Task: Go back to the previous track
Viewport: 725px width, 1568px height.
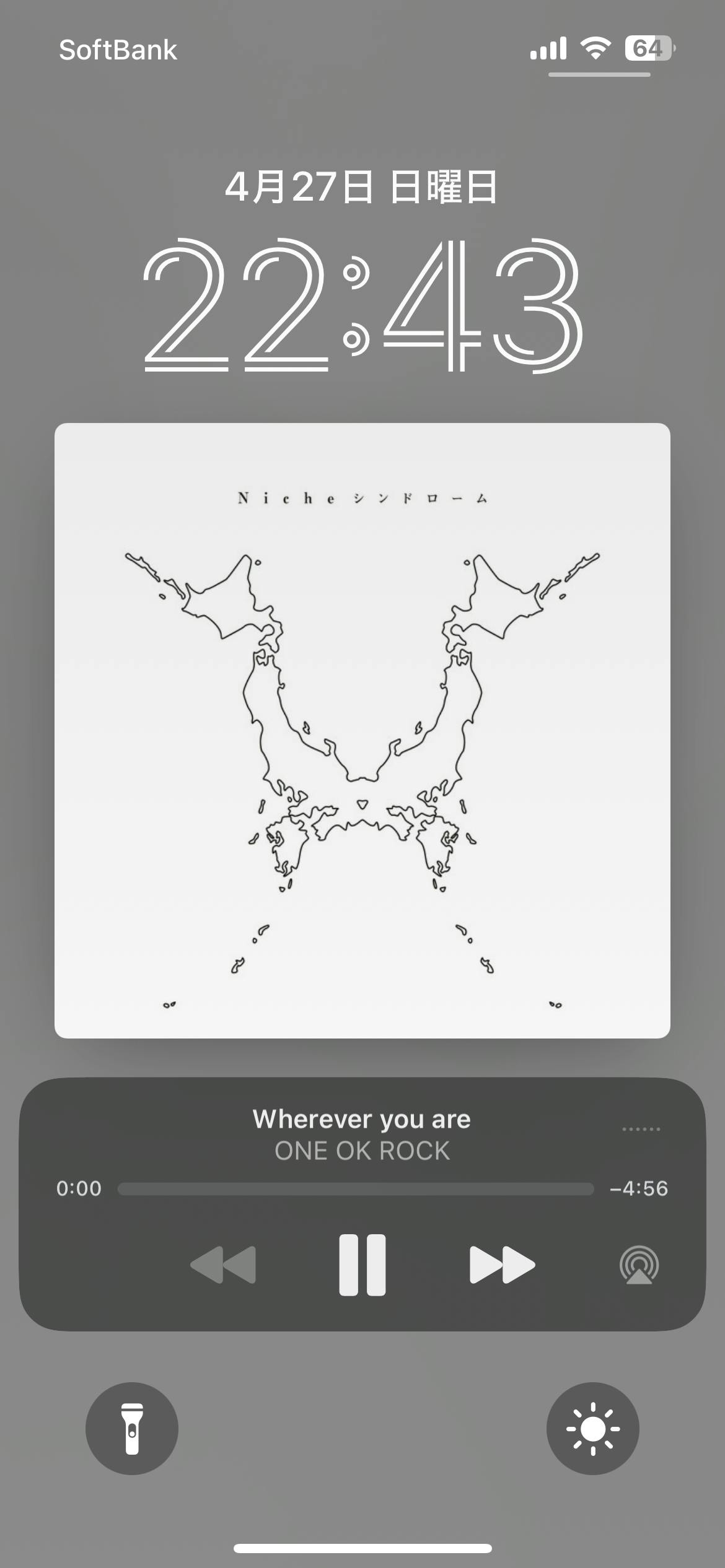Action: tap(223, 1265)
